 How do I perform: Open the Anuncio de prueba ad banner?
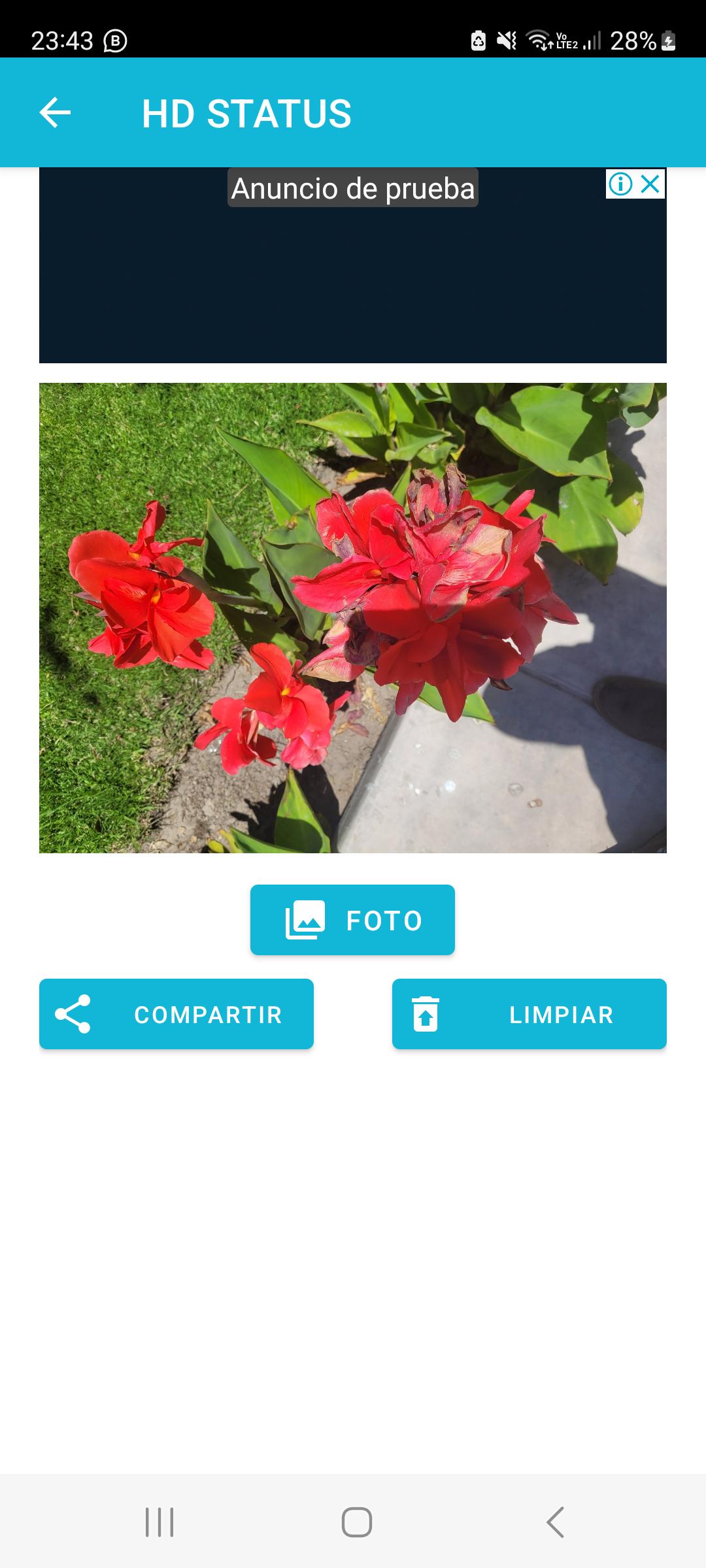[353, 265]
